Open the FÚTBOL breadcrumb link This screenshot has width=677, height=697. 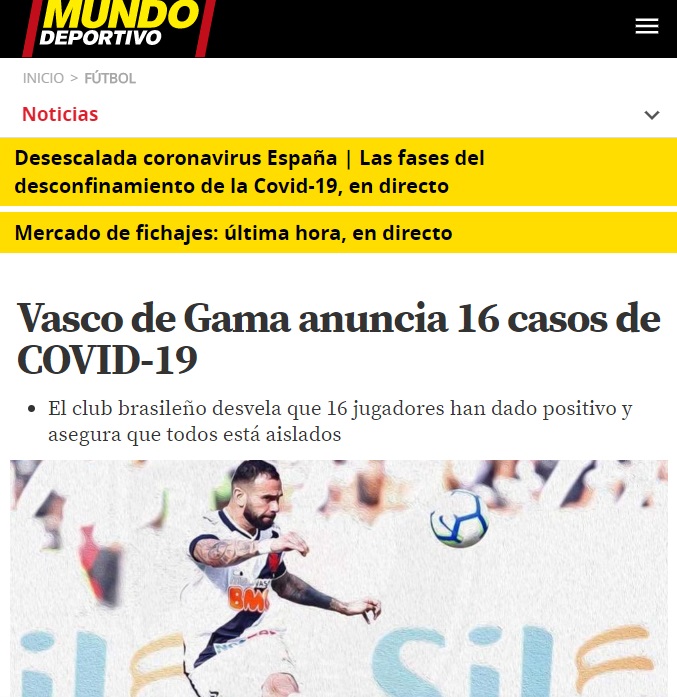(110, 78)
